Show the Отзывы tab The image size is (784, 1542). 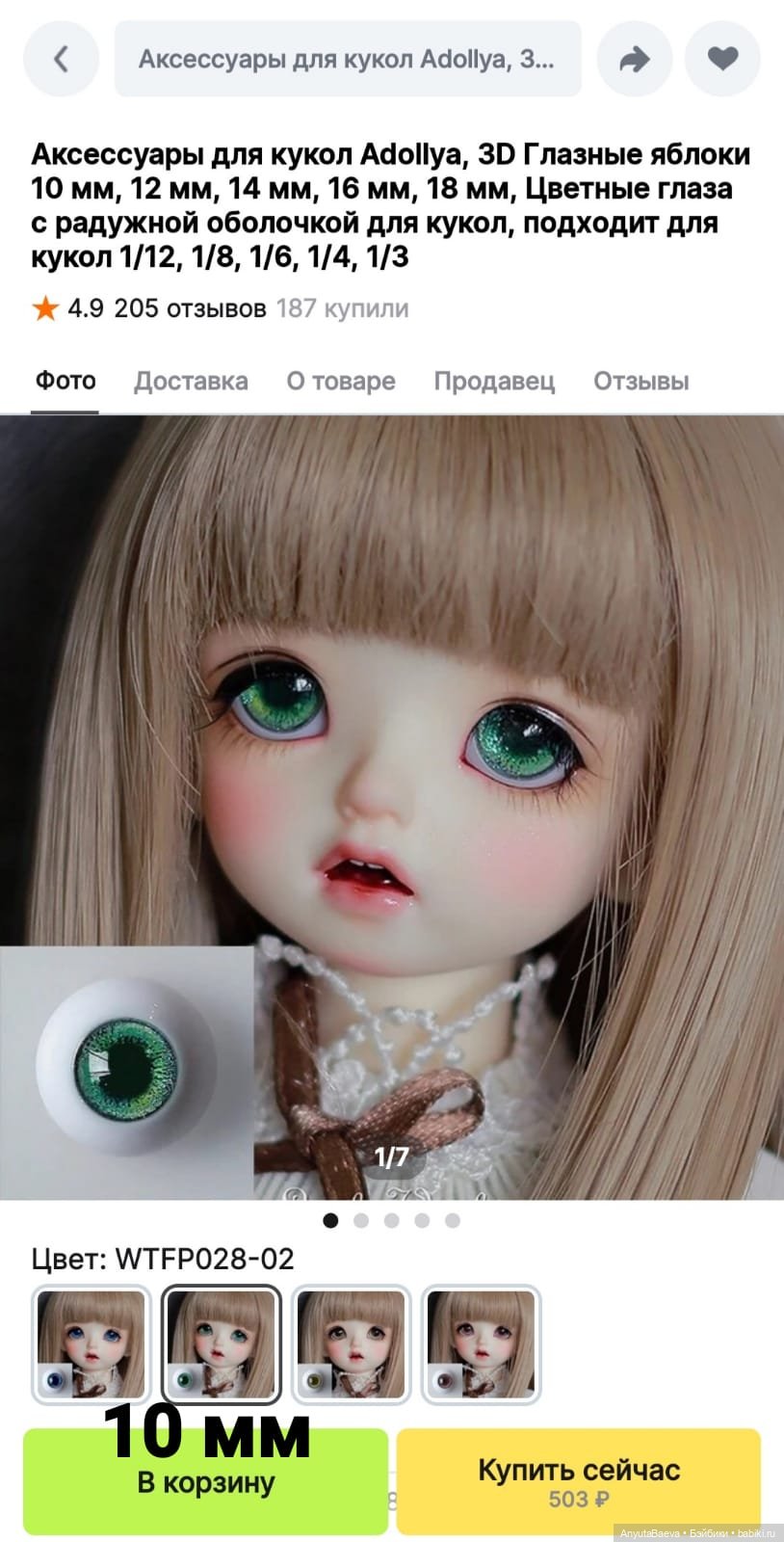click(640, 381)
